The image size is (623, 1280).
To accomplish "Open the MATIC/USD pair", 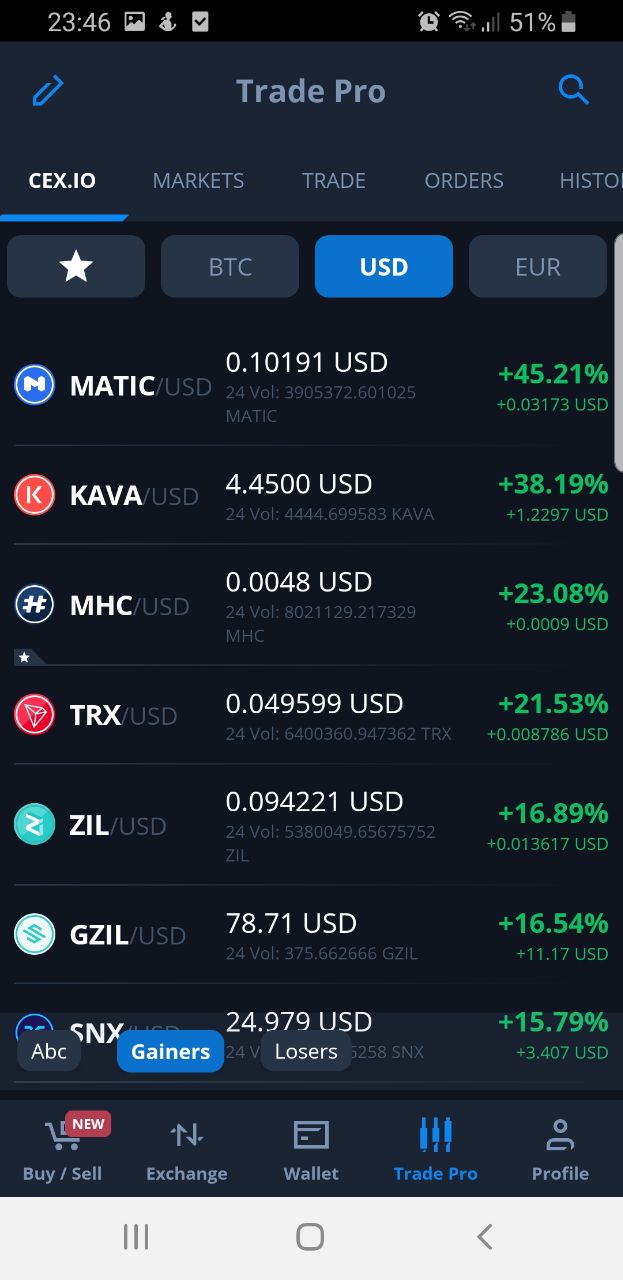I will tap(311, 386).
